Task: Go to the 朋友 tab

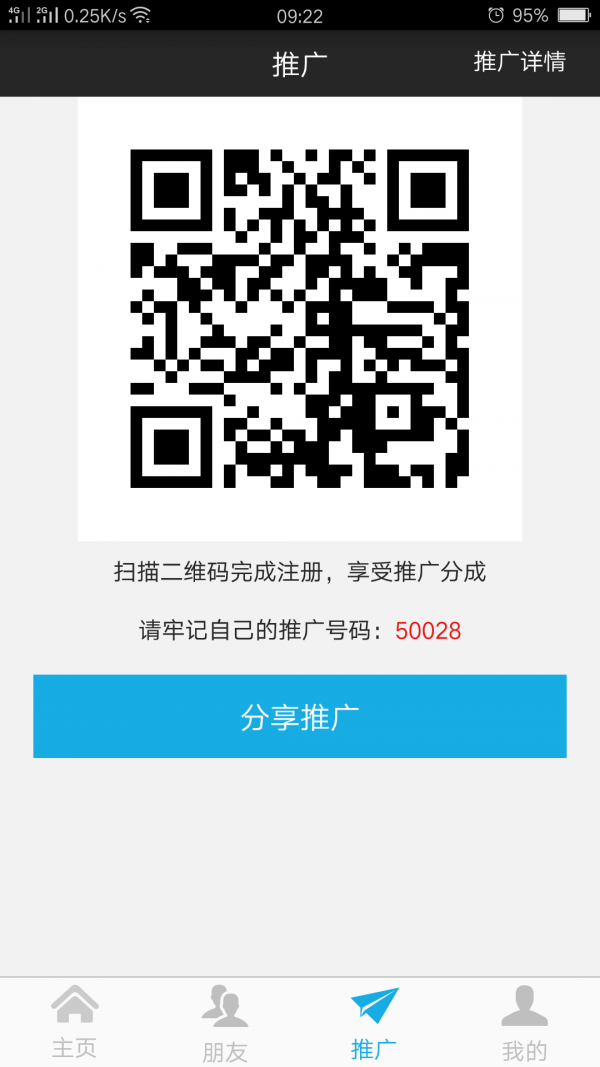Action: (225, 1023)
